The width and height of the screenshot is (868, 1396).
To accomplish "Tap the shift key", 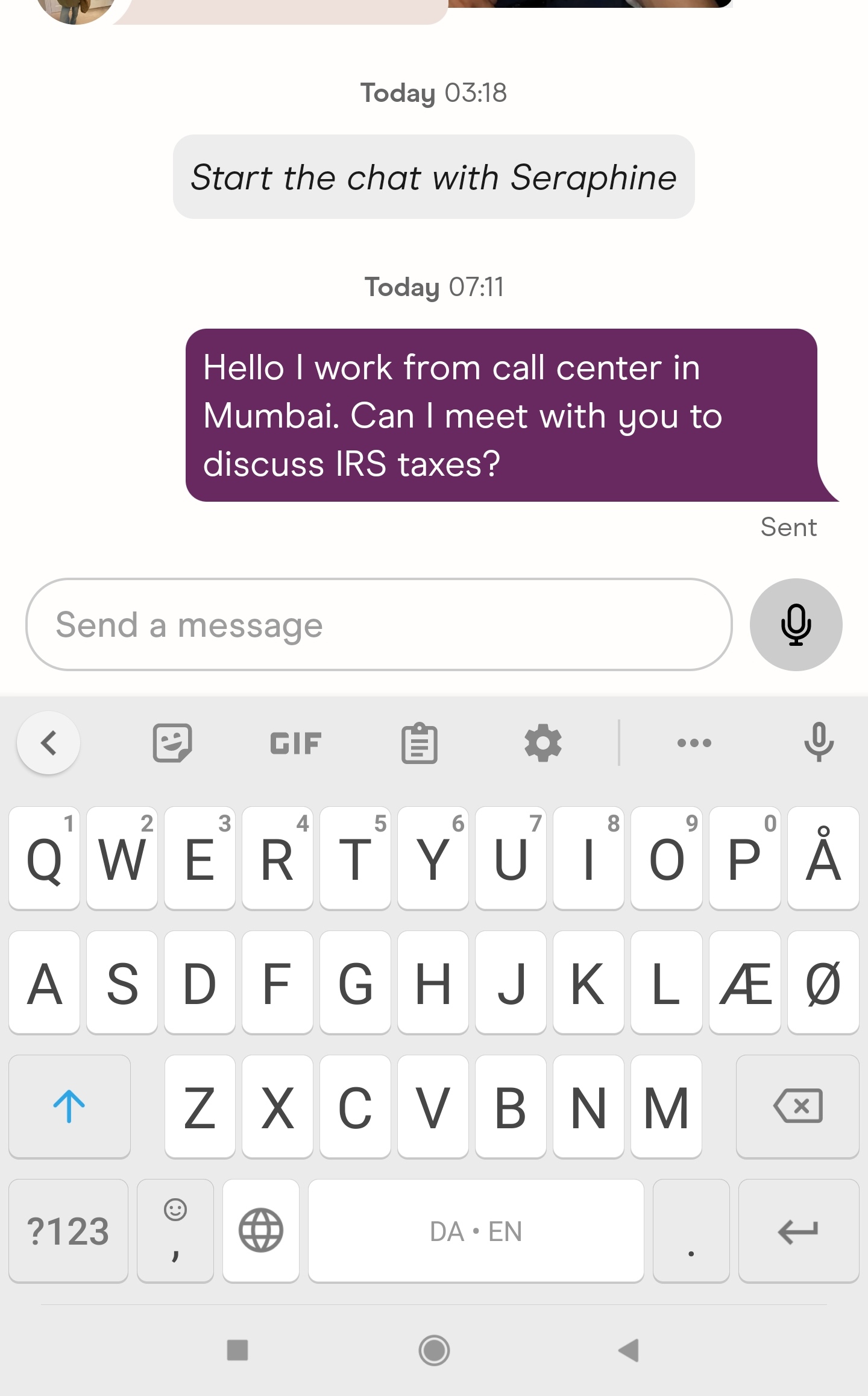I will 69,1107.
